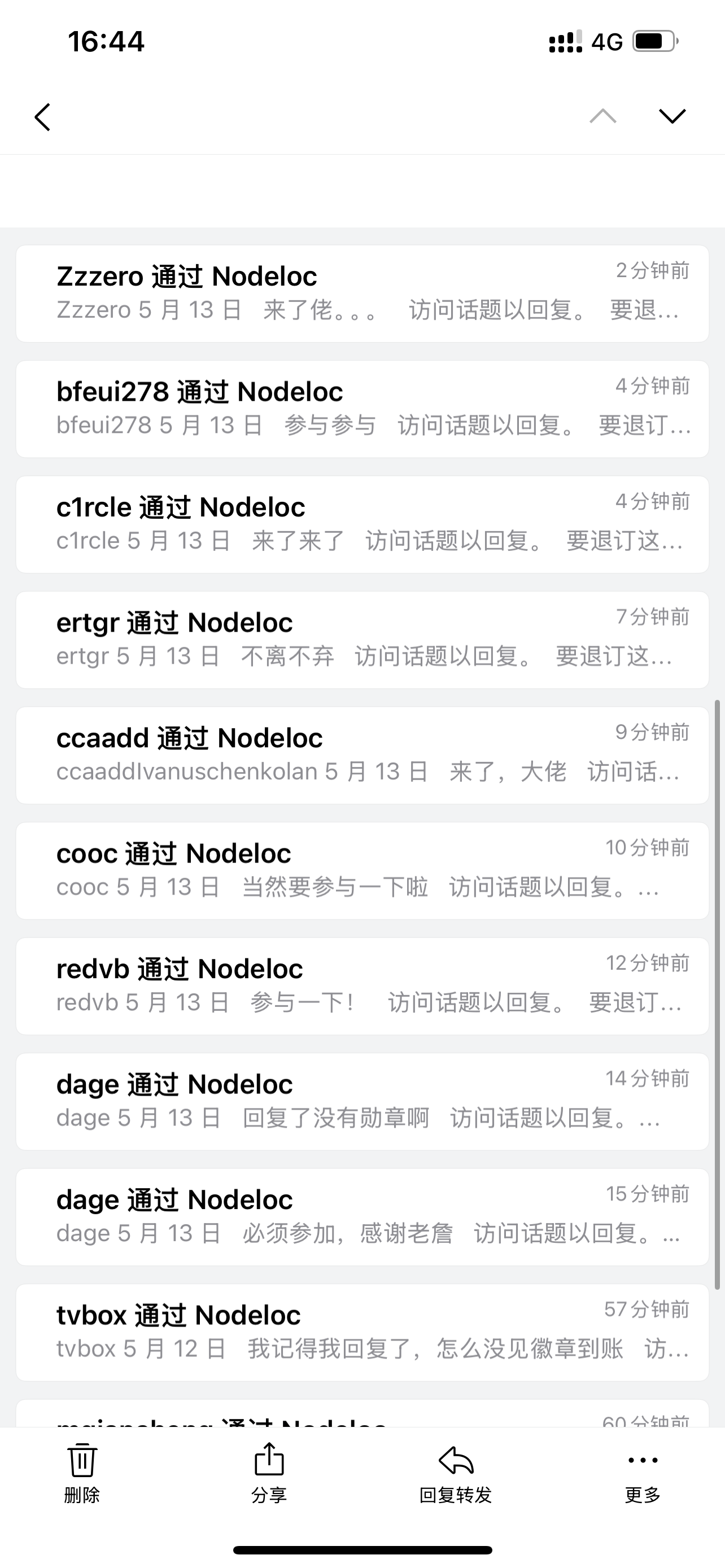The height and width of the screenshot is (1568, 725).
Task: Open the bfeui278 通过 Nodeloc message
Action: coord(362,409)
